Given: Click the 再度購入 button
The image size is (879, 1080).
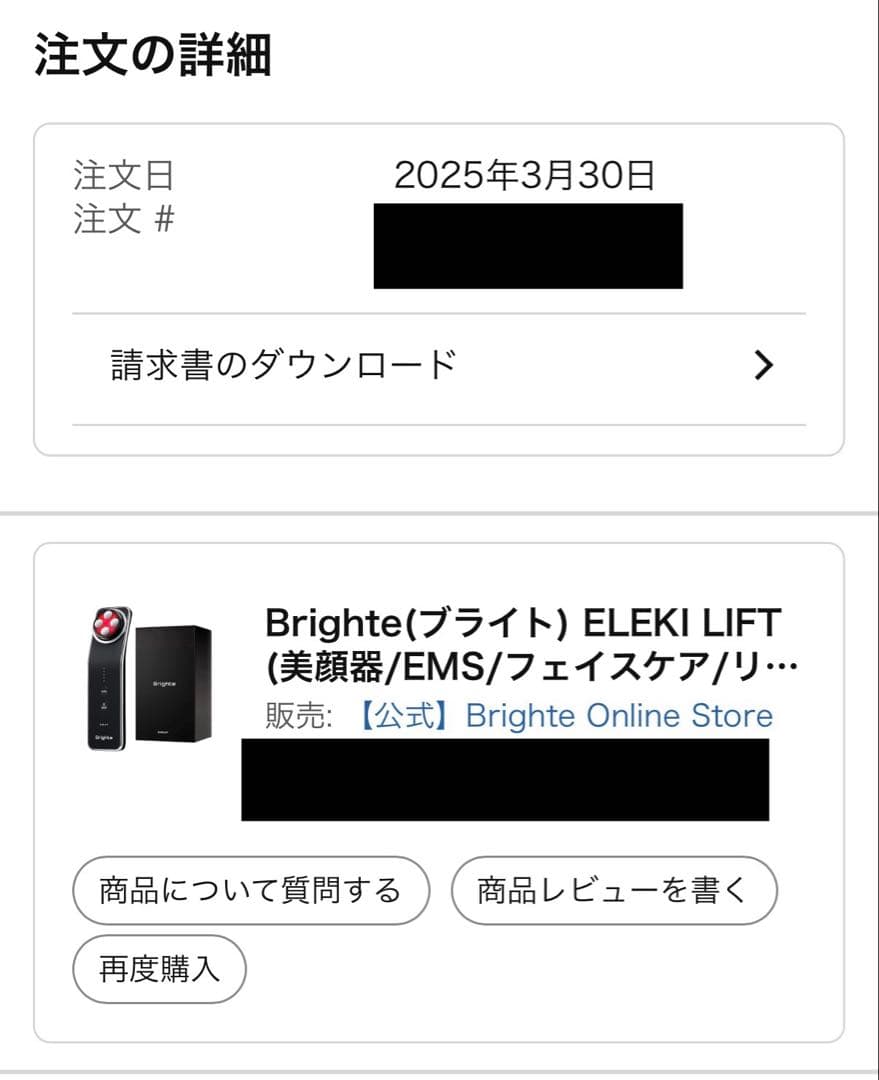Looking at the screenshot, I should 158,969.
